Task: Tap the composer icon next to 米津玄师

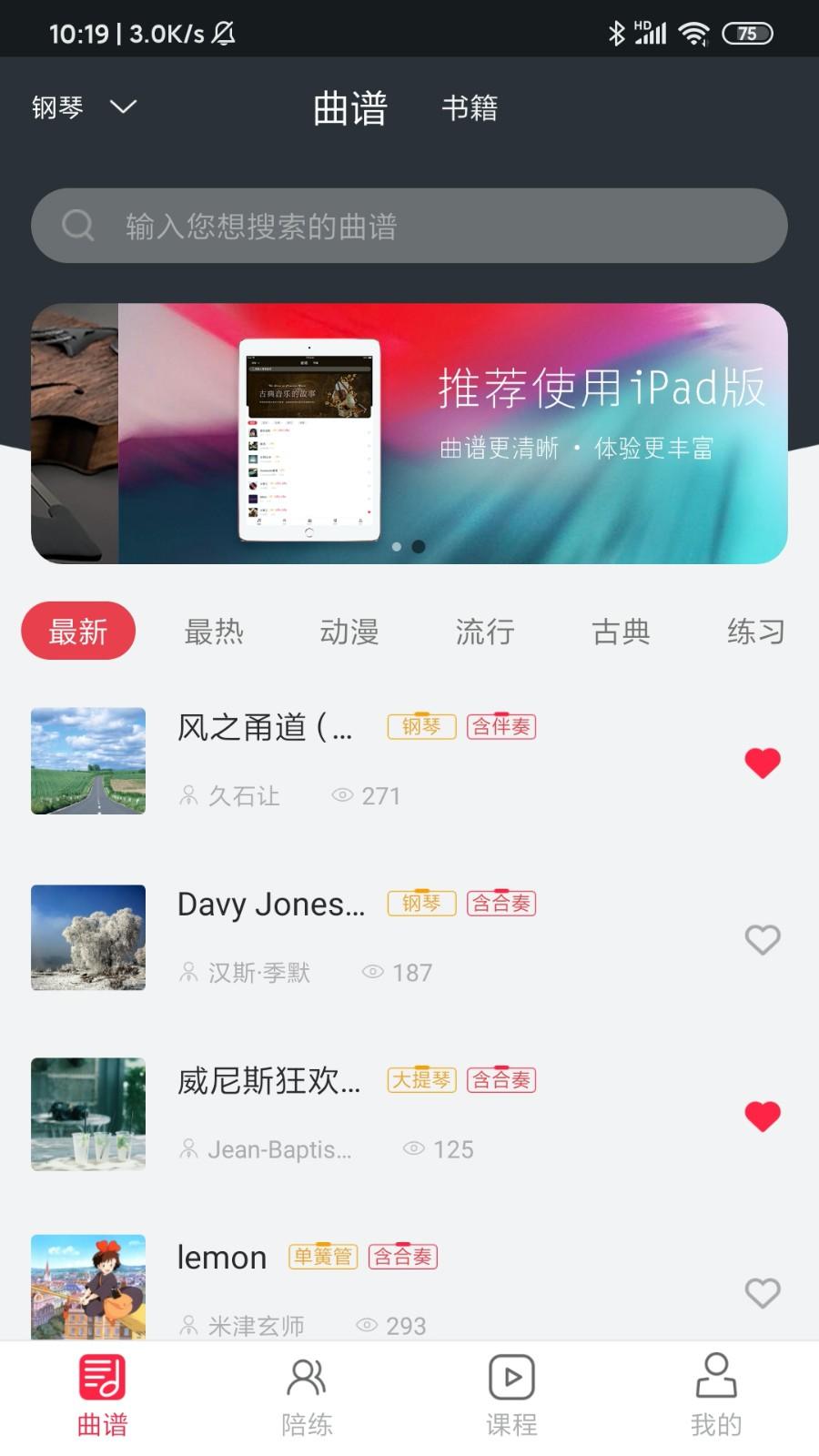Action: coord(187,1326)
